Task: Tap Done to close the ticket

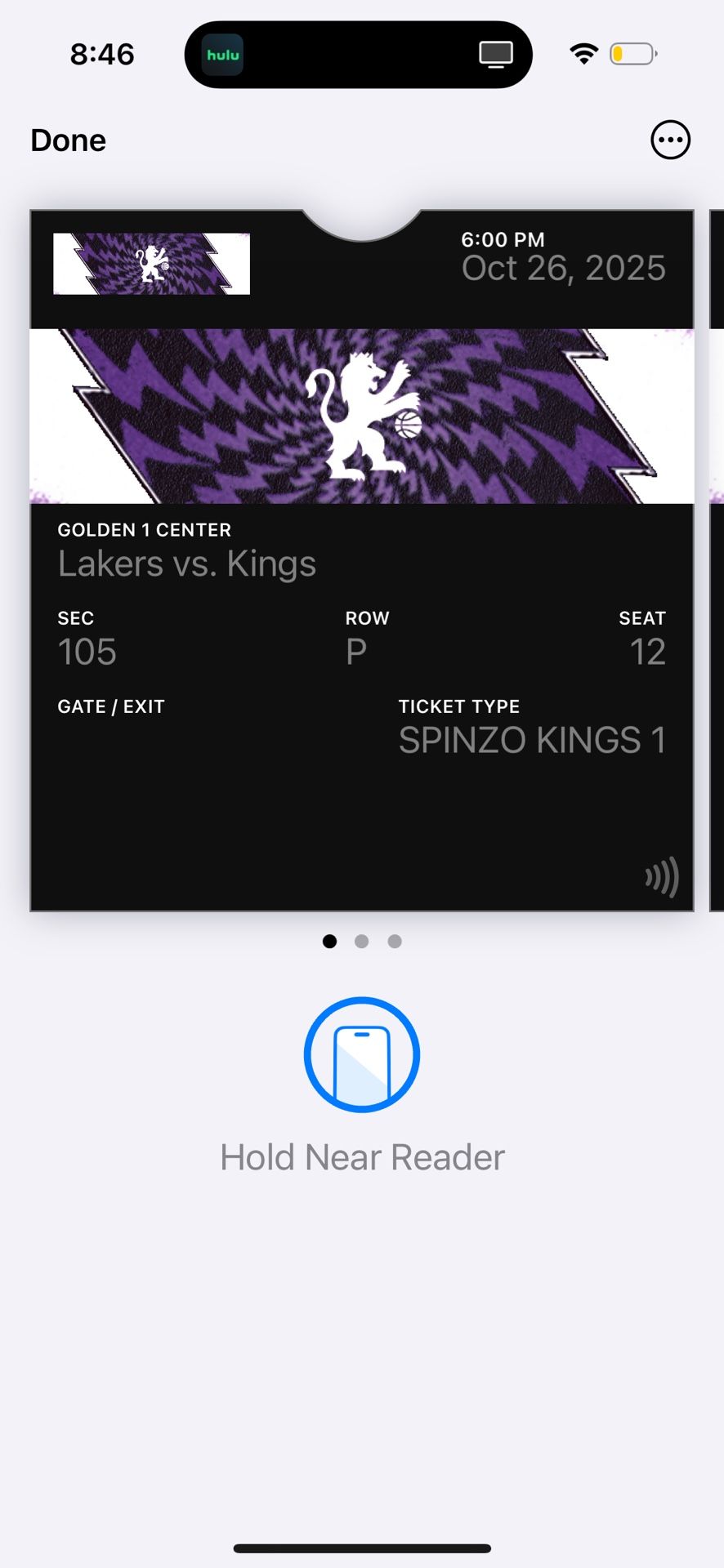Action: click(69, 140)
